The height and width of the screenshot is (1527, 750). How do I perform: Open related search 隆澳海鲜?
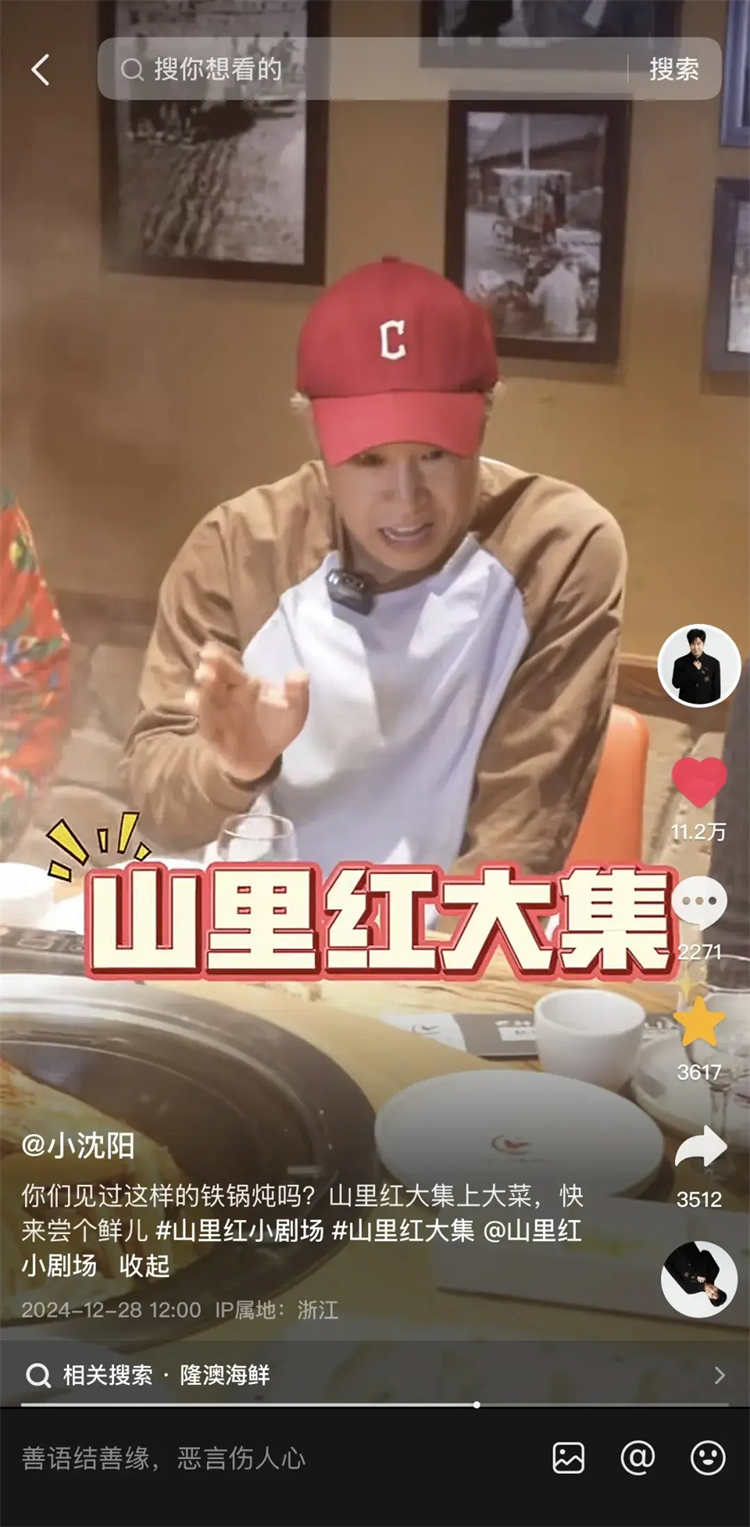click(x=225, y=1375)
